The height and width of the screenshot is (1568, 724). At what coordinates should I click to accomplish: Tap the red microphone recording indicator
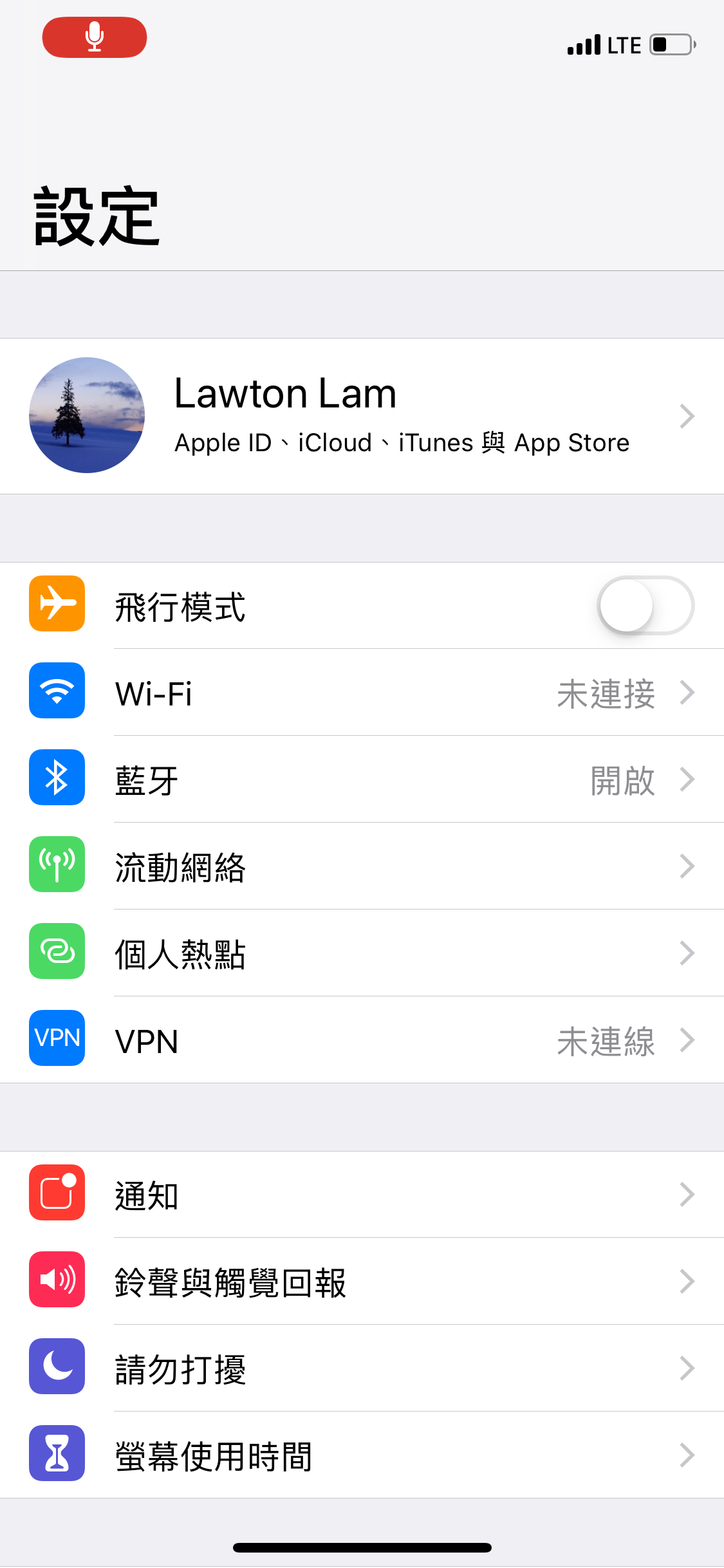[95, 37]
